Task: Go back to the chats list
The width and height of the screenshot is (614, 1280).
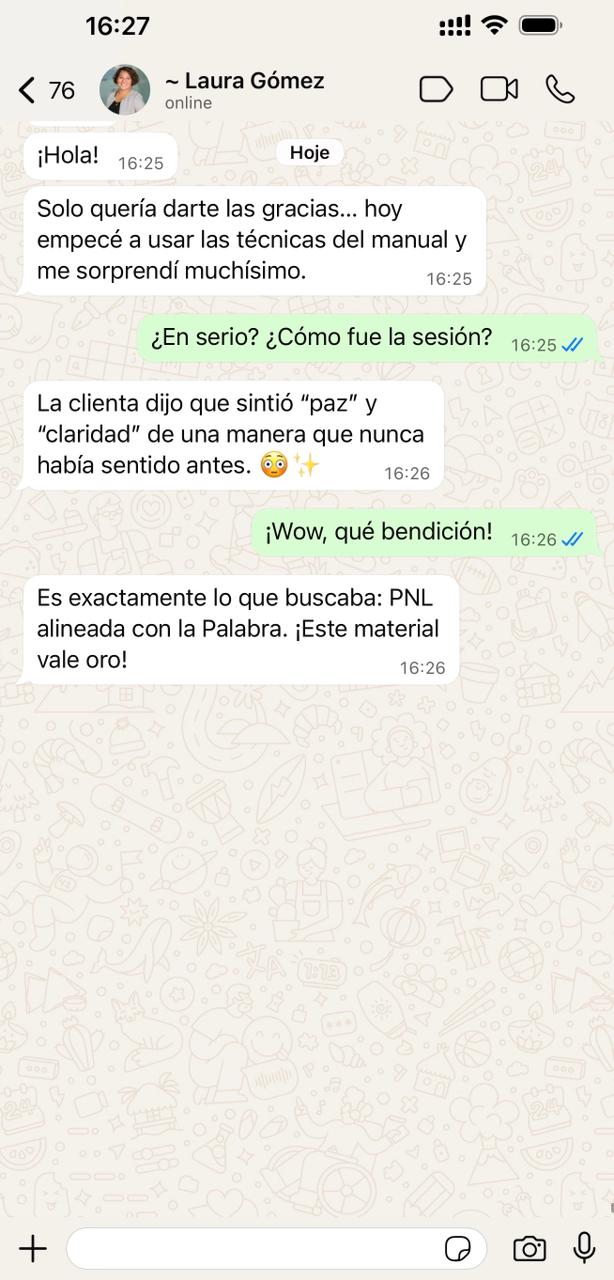Action: pos(29,90)
